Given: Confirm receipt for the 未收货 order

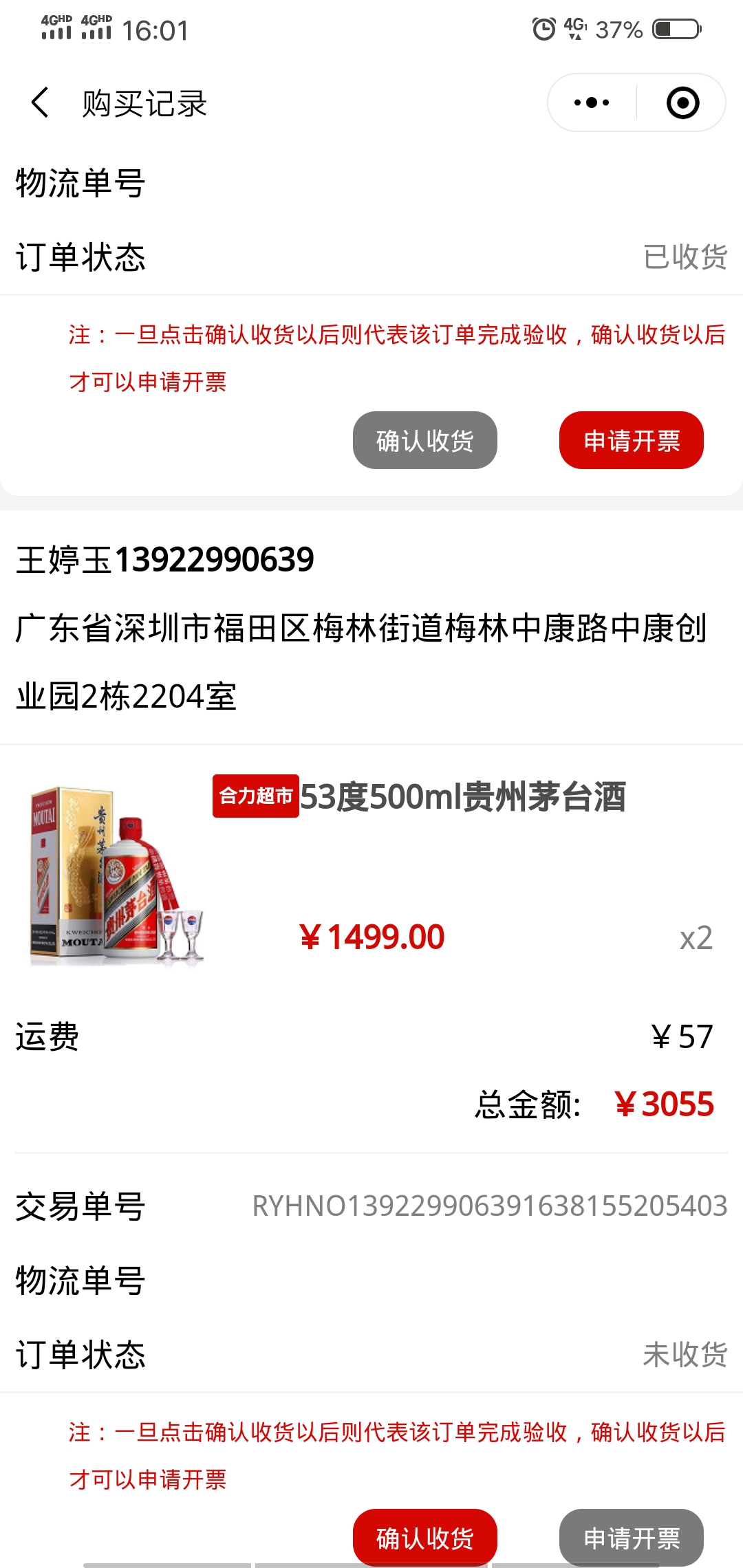Looking at the screenshot, I should point(424,1537).
